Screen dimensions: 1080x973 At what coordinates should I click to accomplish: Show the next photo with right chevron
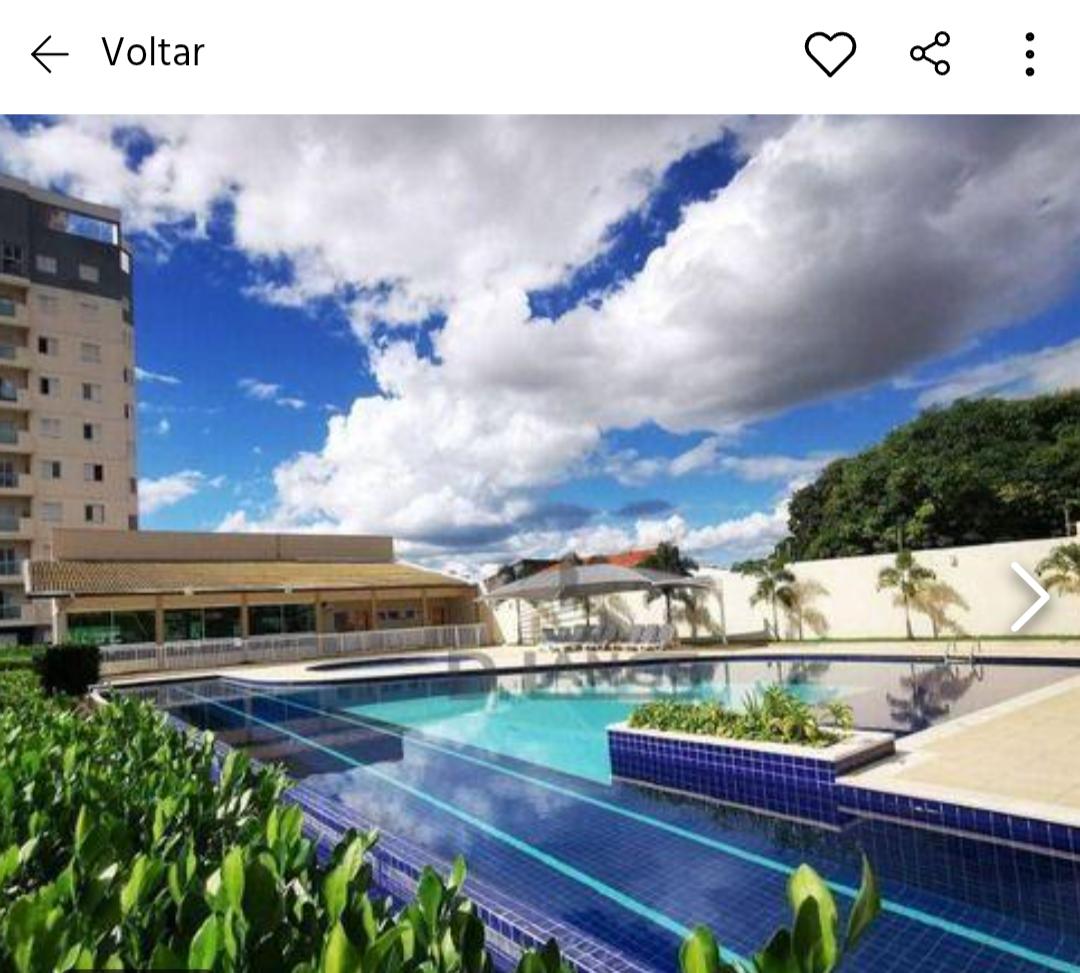tap(1029, 597)
